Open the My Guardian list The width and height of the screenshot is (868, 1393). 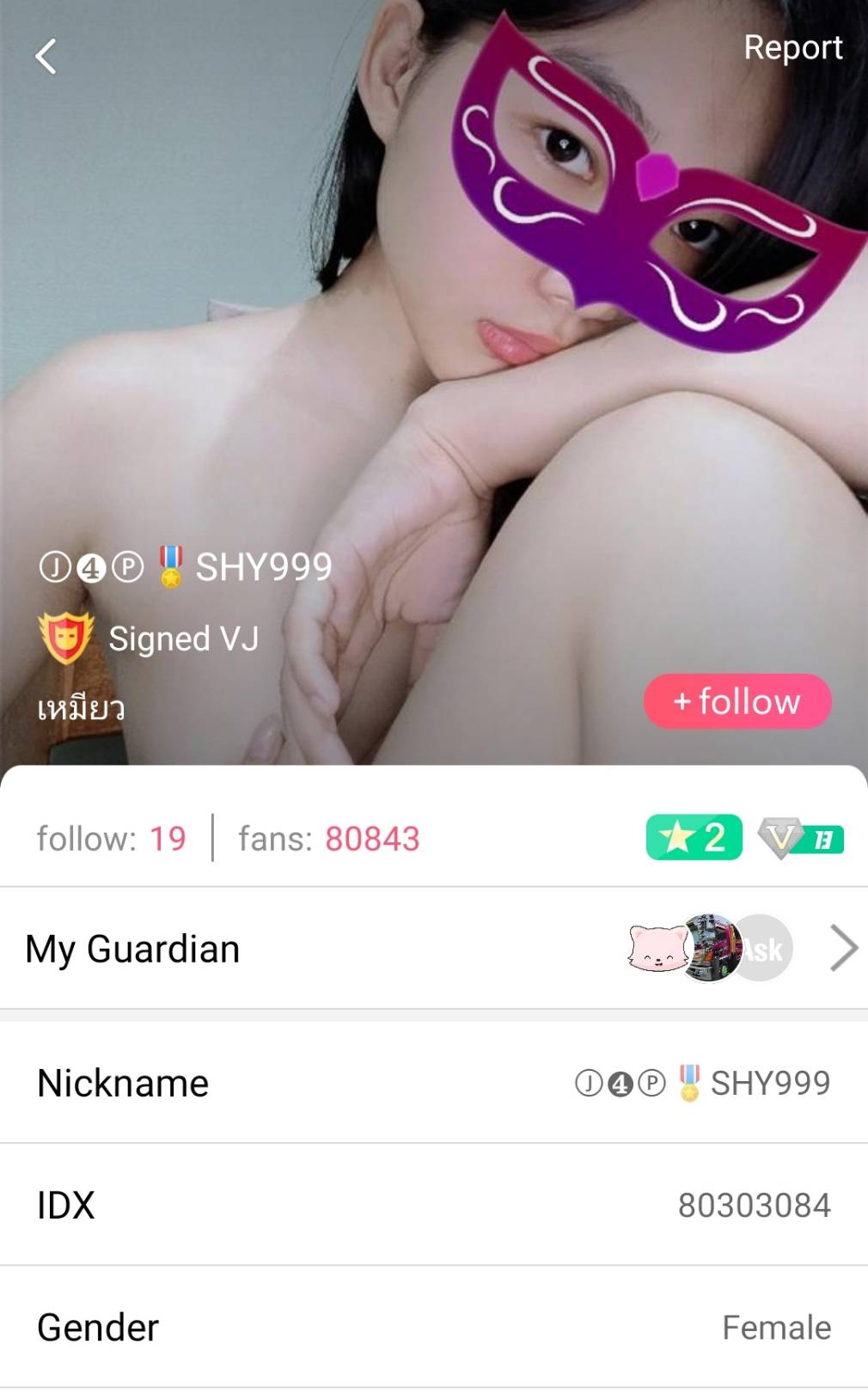click(x=843, y=948)
